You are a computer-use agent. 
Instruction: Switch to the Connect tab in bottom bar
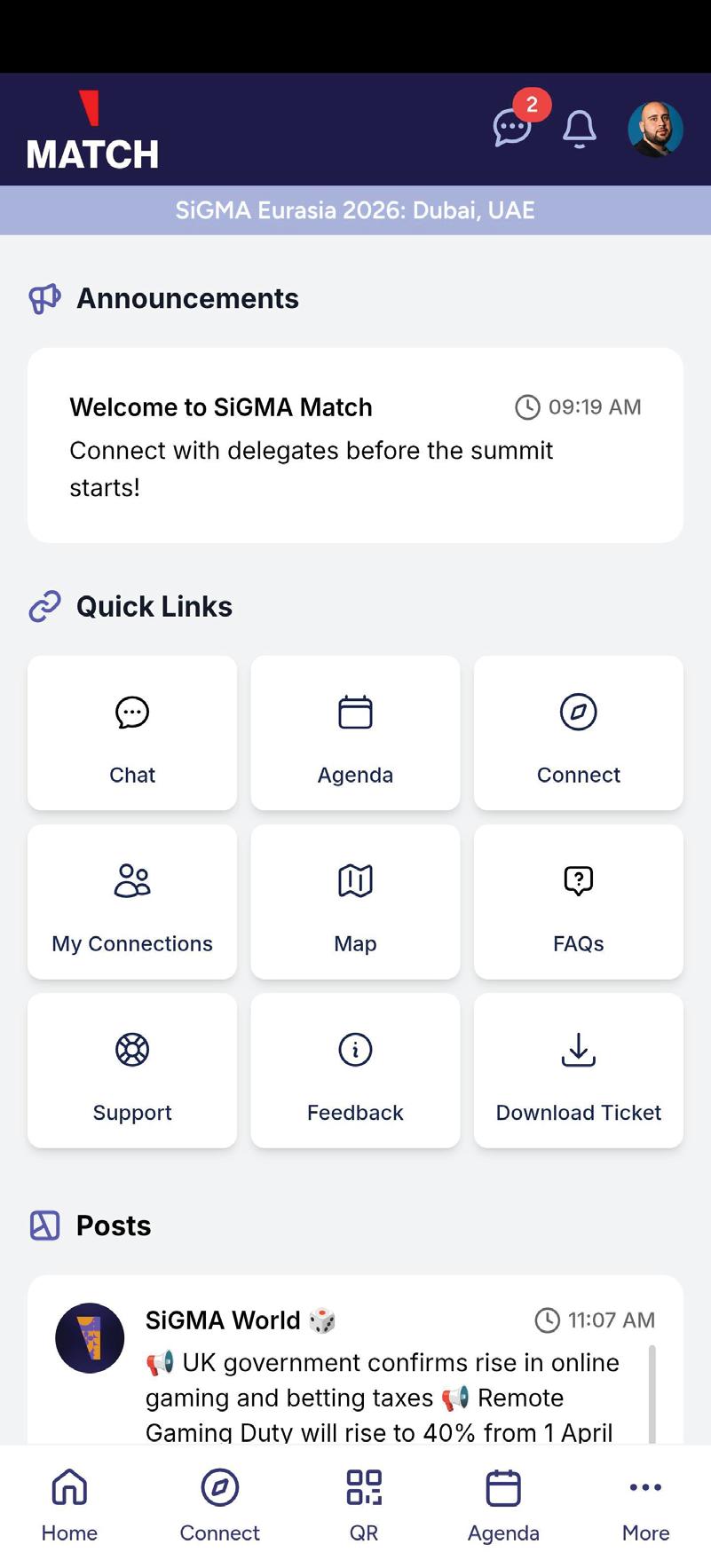click(219, 1506)
